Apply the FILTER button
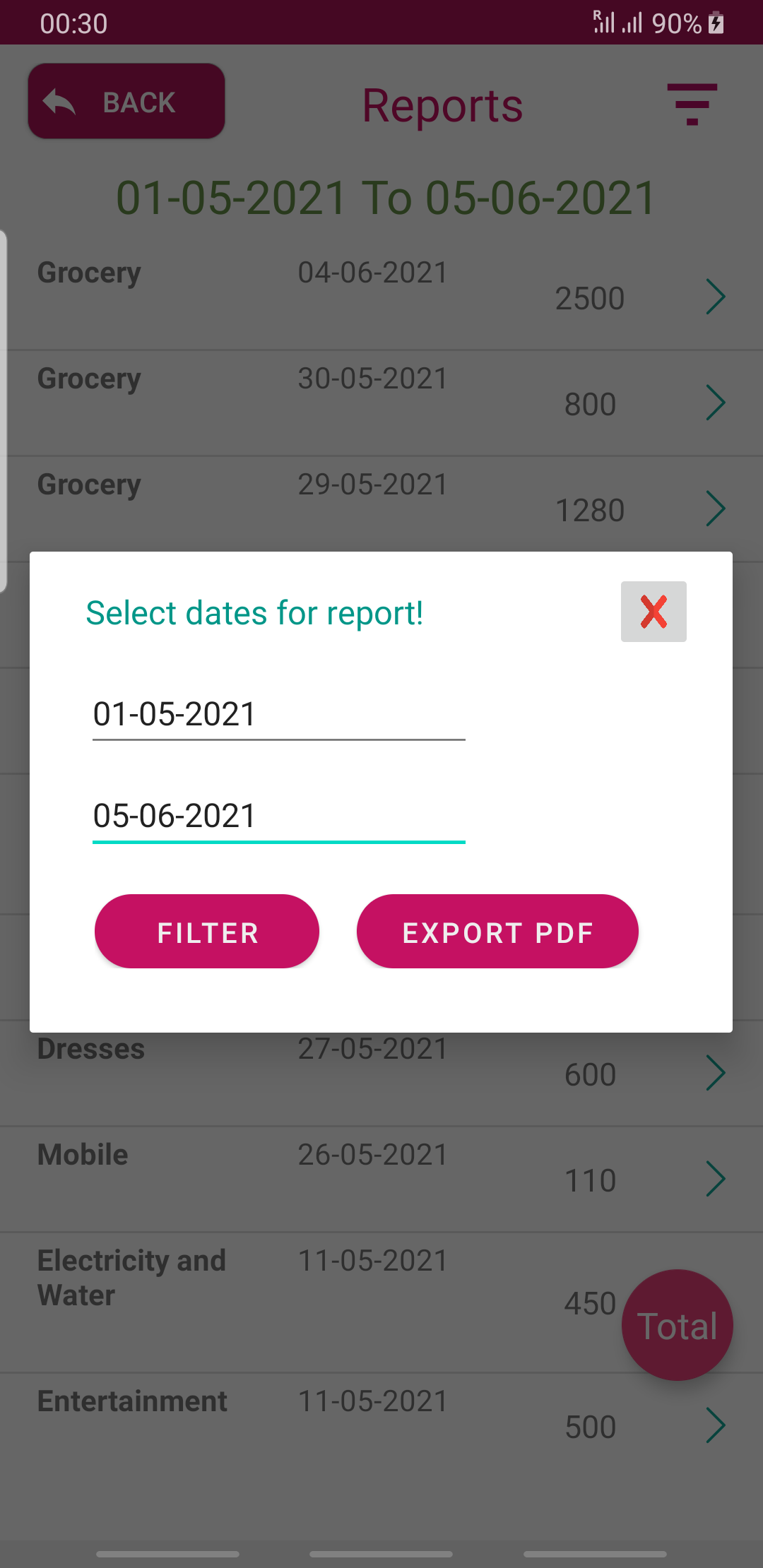Screen dimensions: 763x1568 [207, 932]
